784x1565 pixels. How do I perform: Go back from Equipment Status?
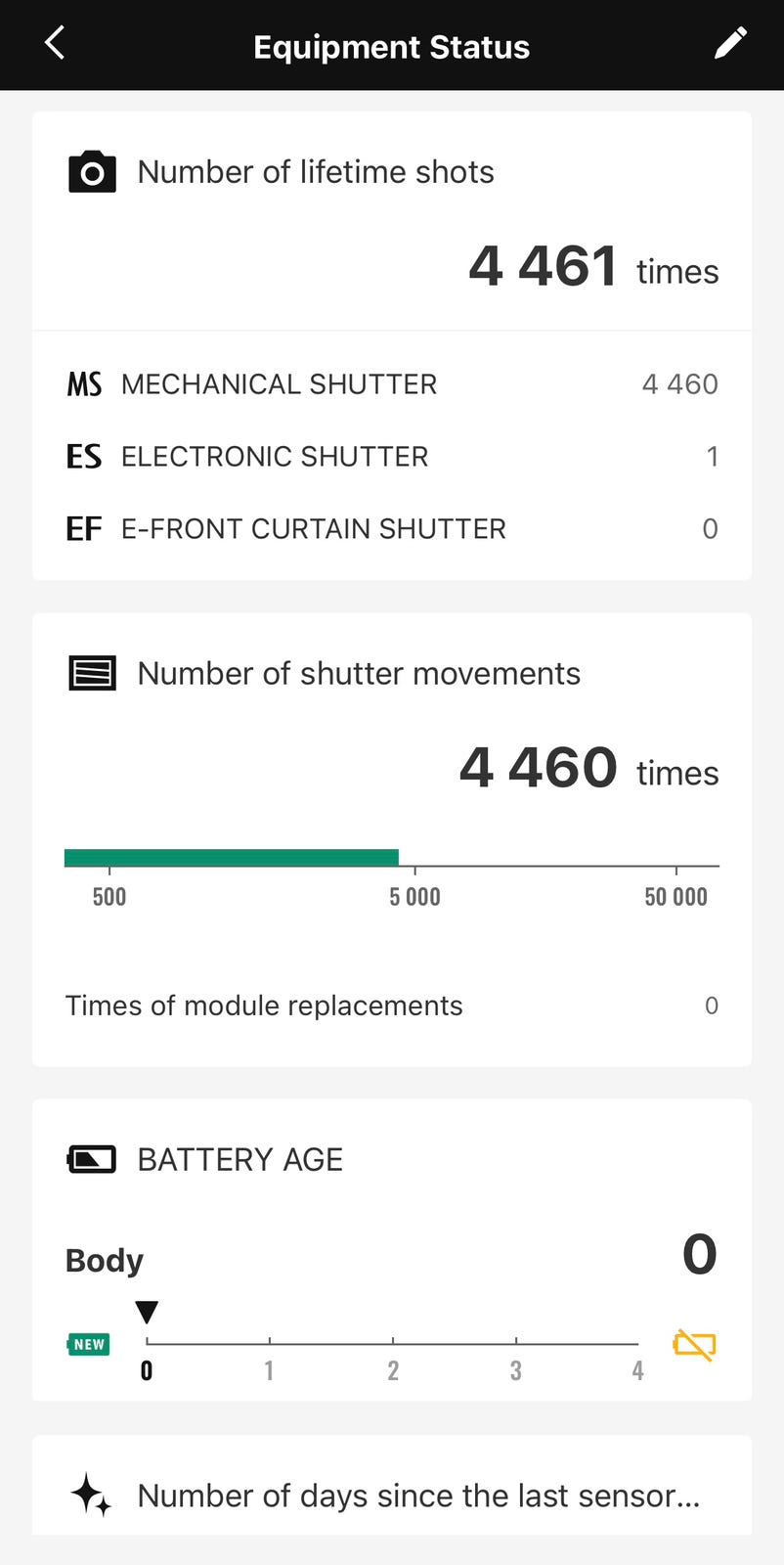point(55,44)
